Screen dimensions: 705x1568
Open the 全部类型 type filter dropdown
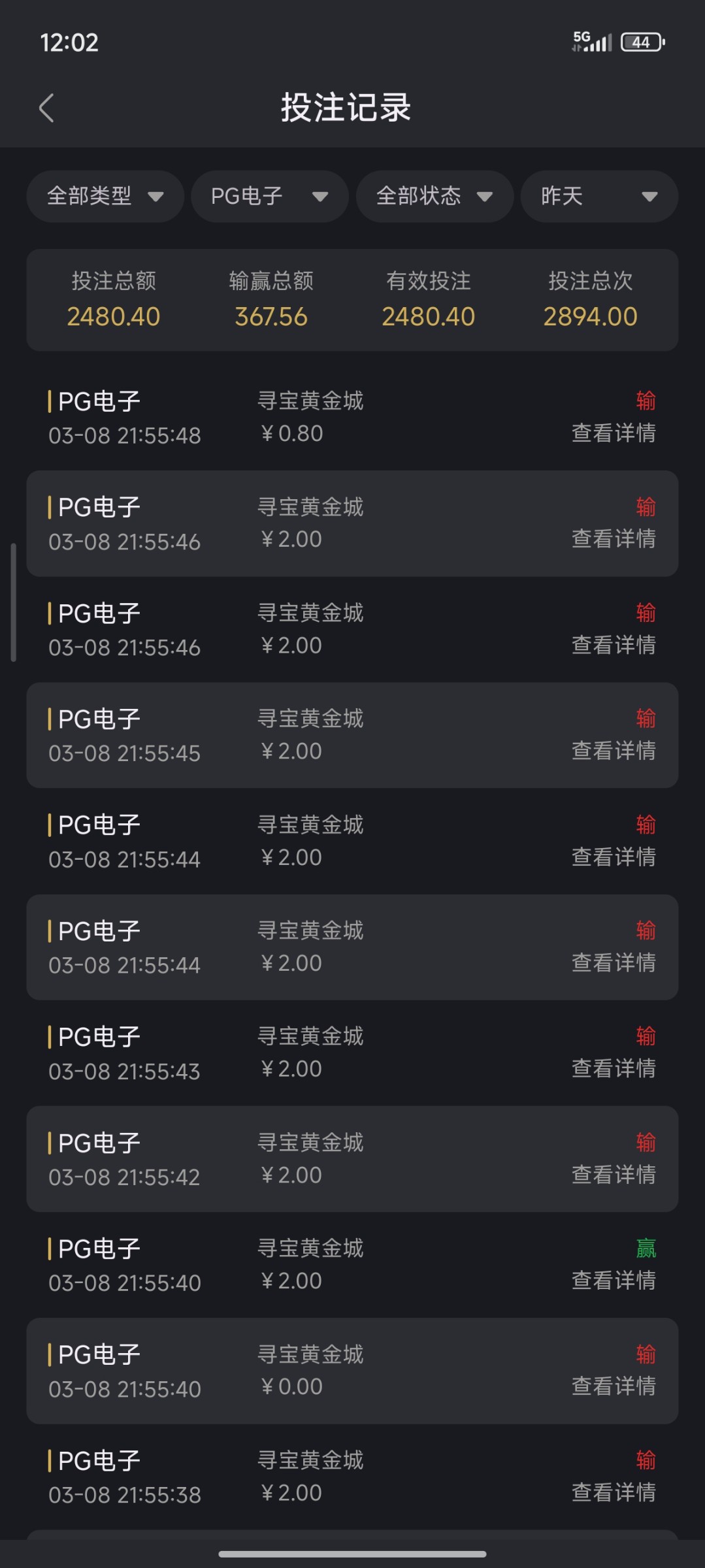(105, 196)
